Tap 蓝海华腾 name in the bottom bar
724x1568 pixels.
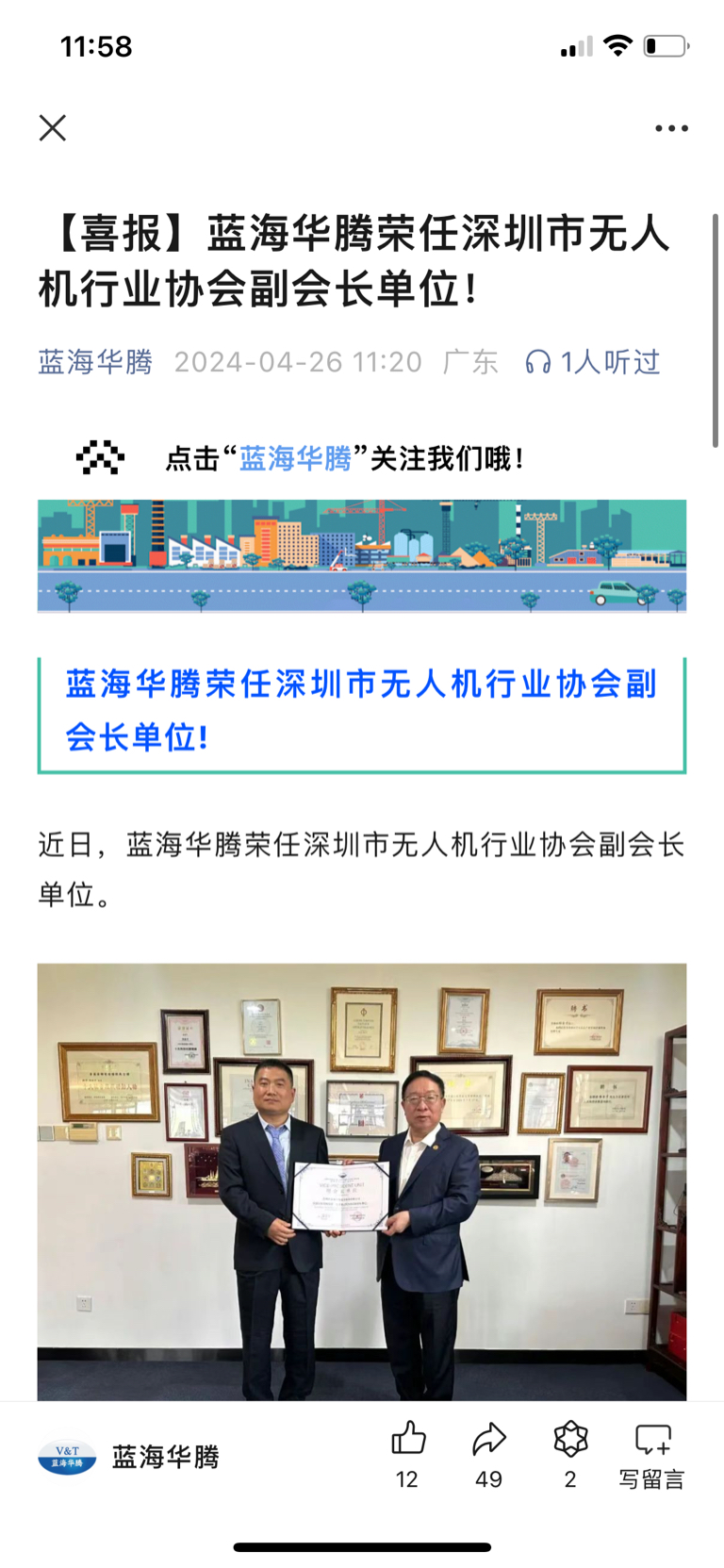[x=166, y=1458]
